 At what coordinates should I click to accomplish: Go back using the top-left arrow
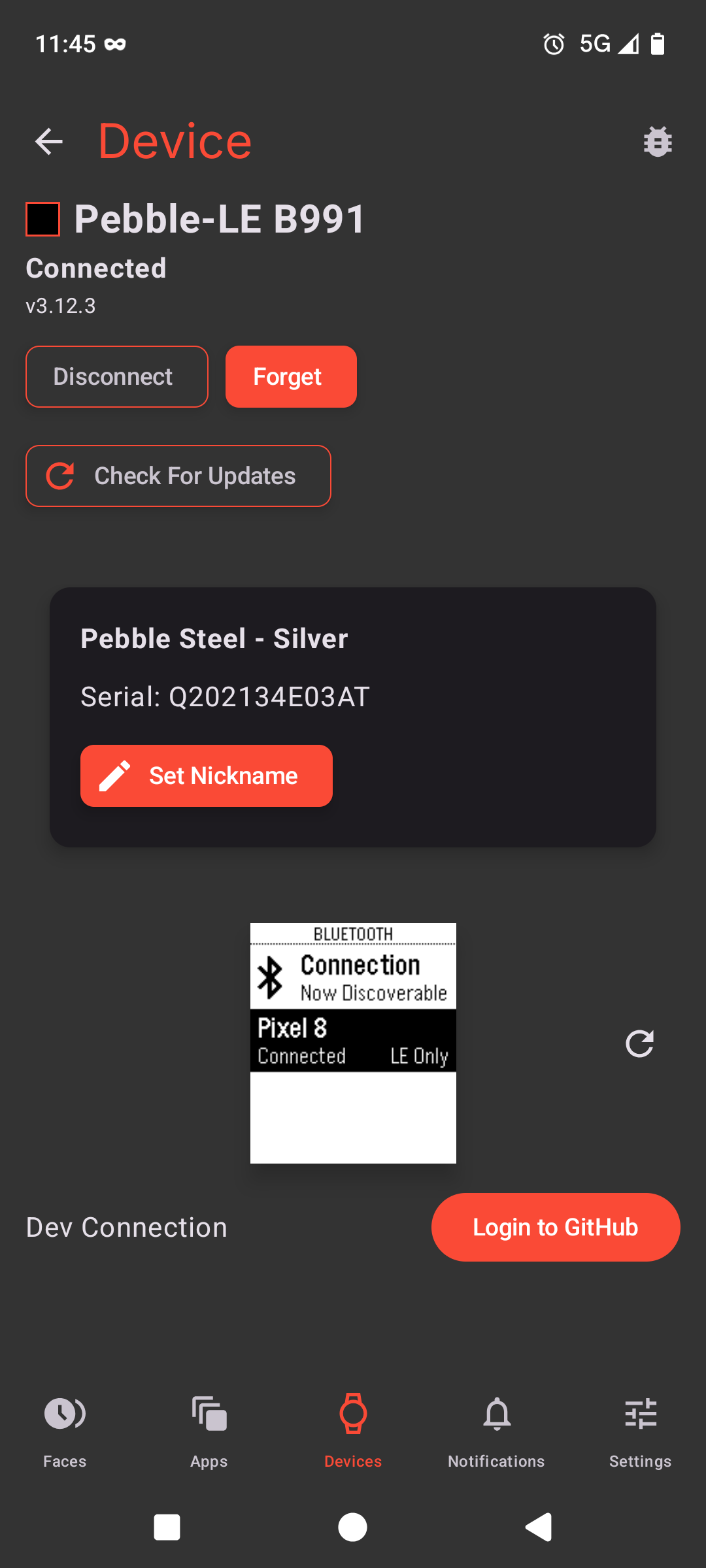[x=49, y=141]
